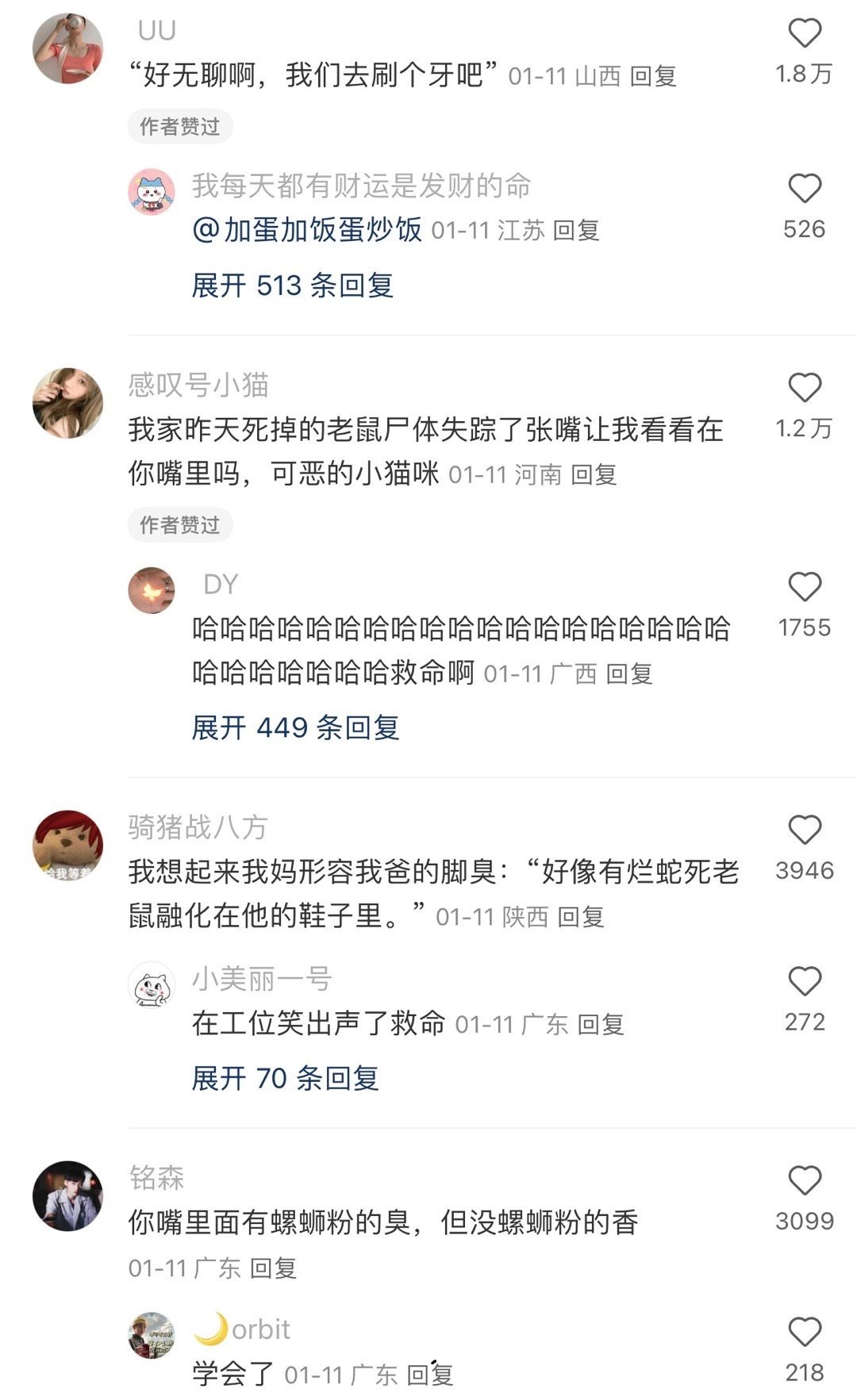This screenshot has width=857, height=1400.
Task: Open UU's profile avatar
Action: (67, 48)
